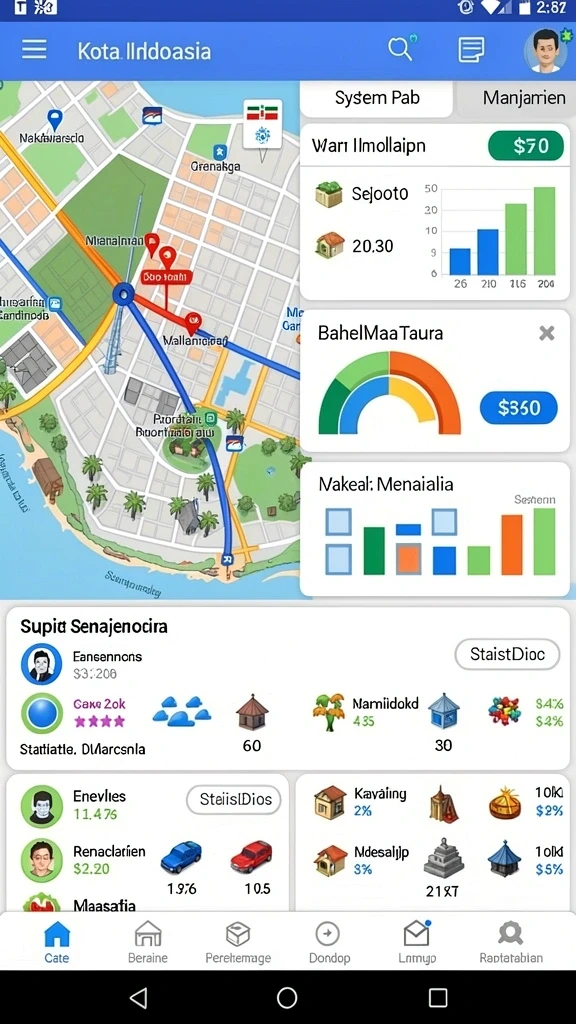Tap the StaistDioc button
Image resolution: width=576 pixels, height=1024 pixels.
coord(507,654)
